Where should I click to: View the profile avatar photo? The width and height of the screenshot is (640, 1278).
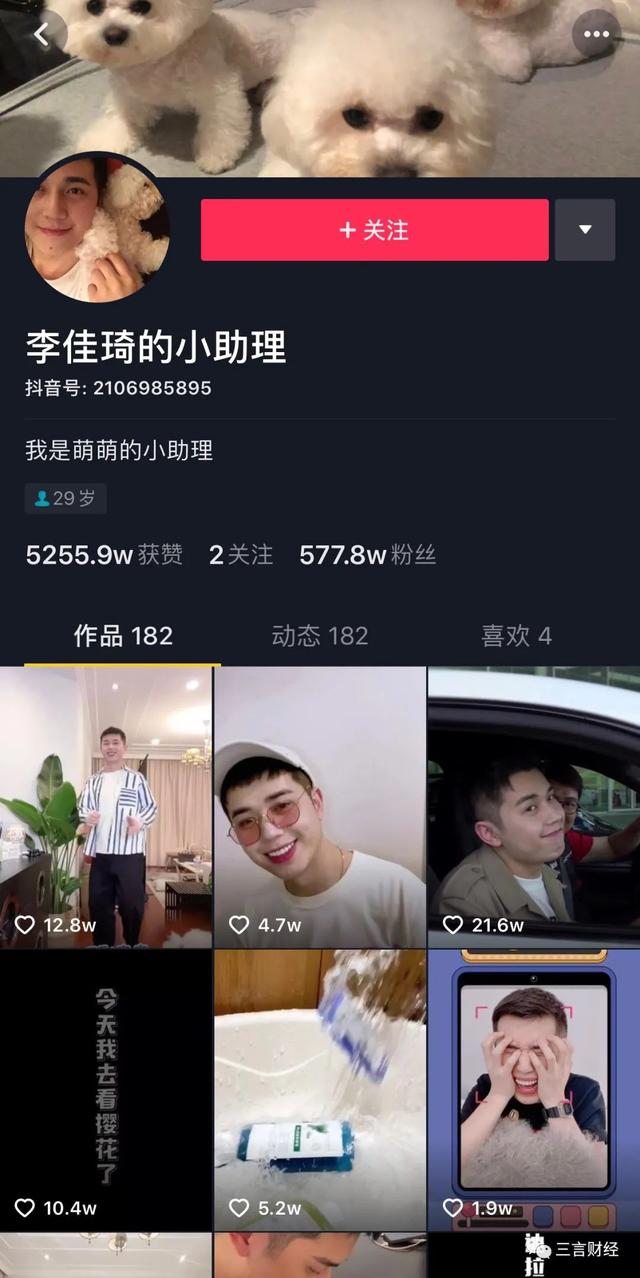click(97, 228)
